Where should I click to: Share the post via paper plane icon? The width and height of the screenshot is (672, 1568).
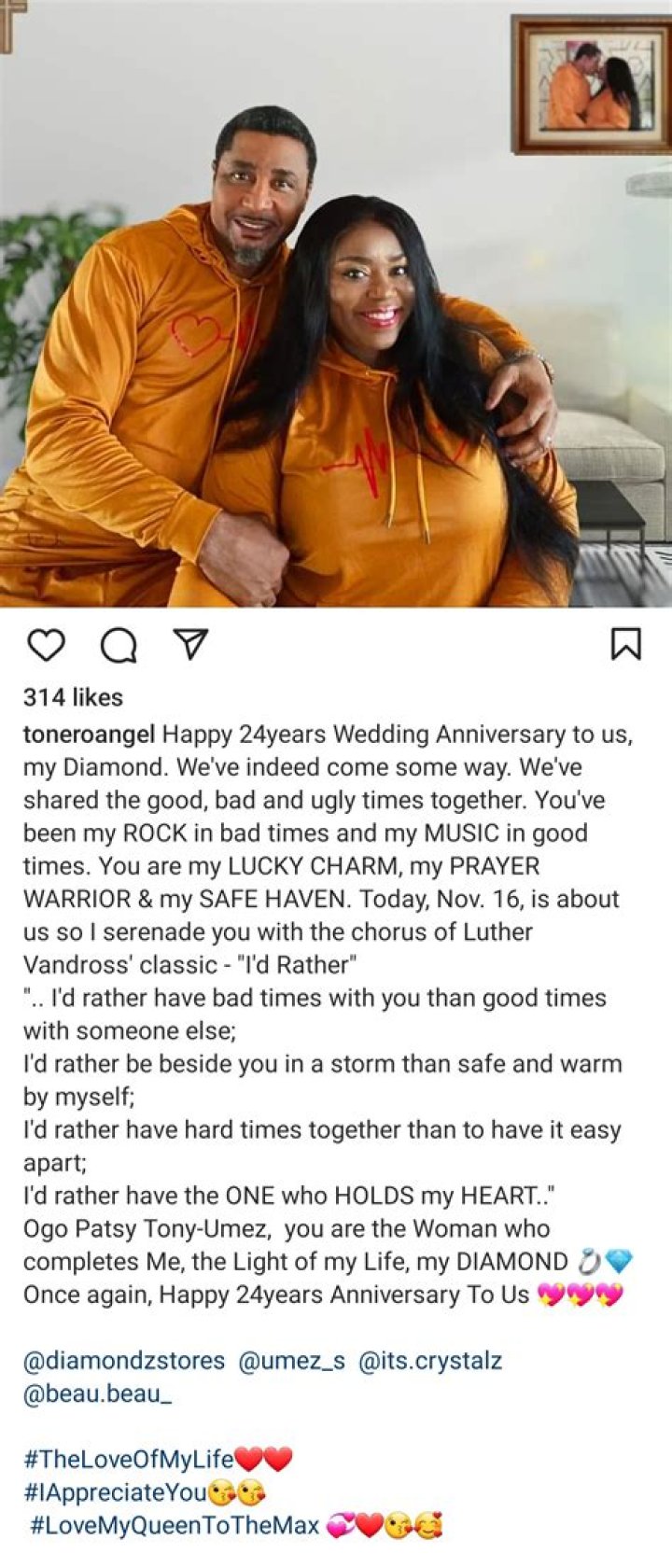click(x=190, y=644)
